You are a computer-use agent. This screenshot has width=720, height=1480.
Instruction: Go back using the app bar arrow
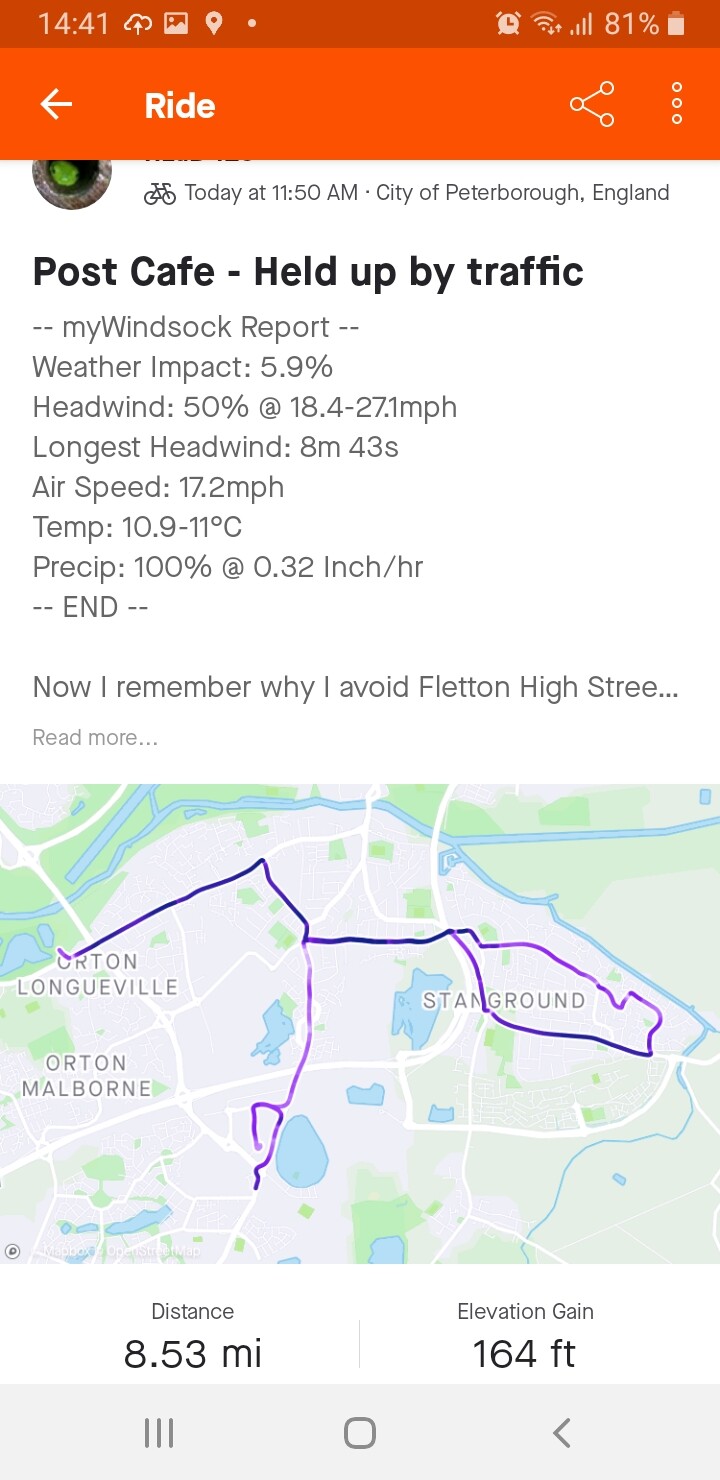pos(56,104)
